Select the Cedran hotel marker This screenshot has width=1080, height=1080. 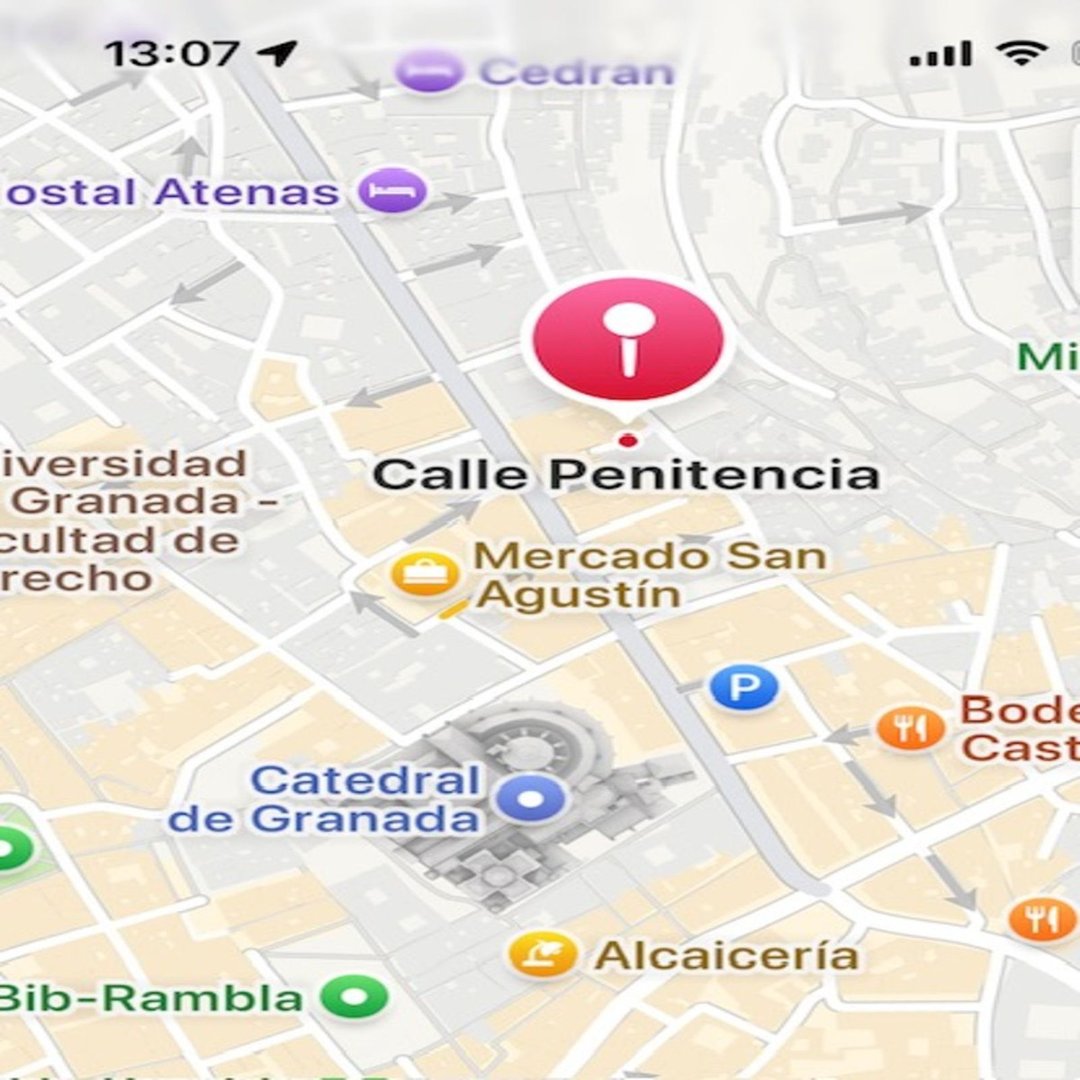[430, 71]
